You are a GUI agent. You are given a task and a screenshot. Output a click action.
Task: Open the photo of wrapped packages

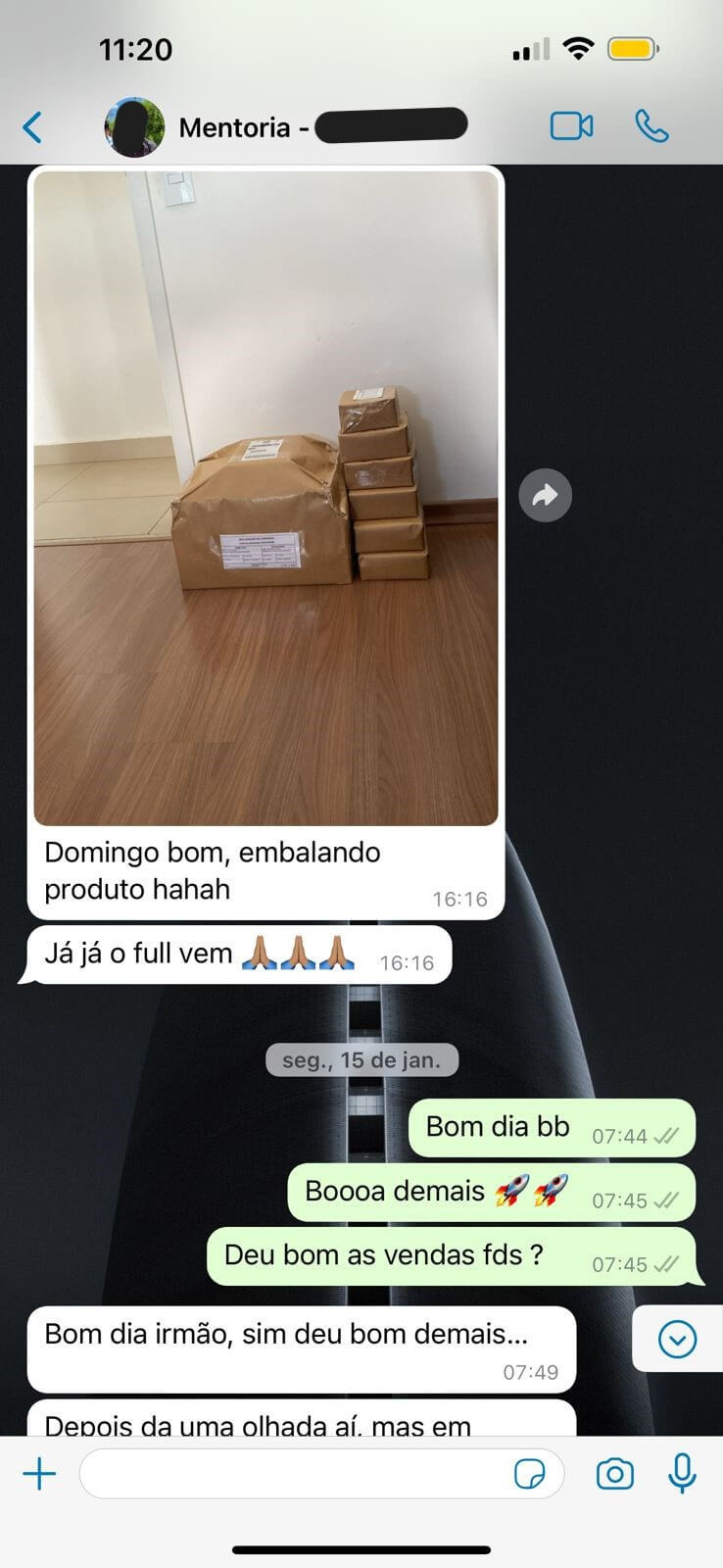click(x=265, y=498)
